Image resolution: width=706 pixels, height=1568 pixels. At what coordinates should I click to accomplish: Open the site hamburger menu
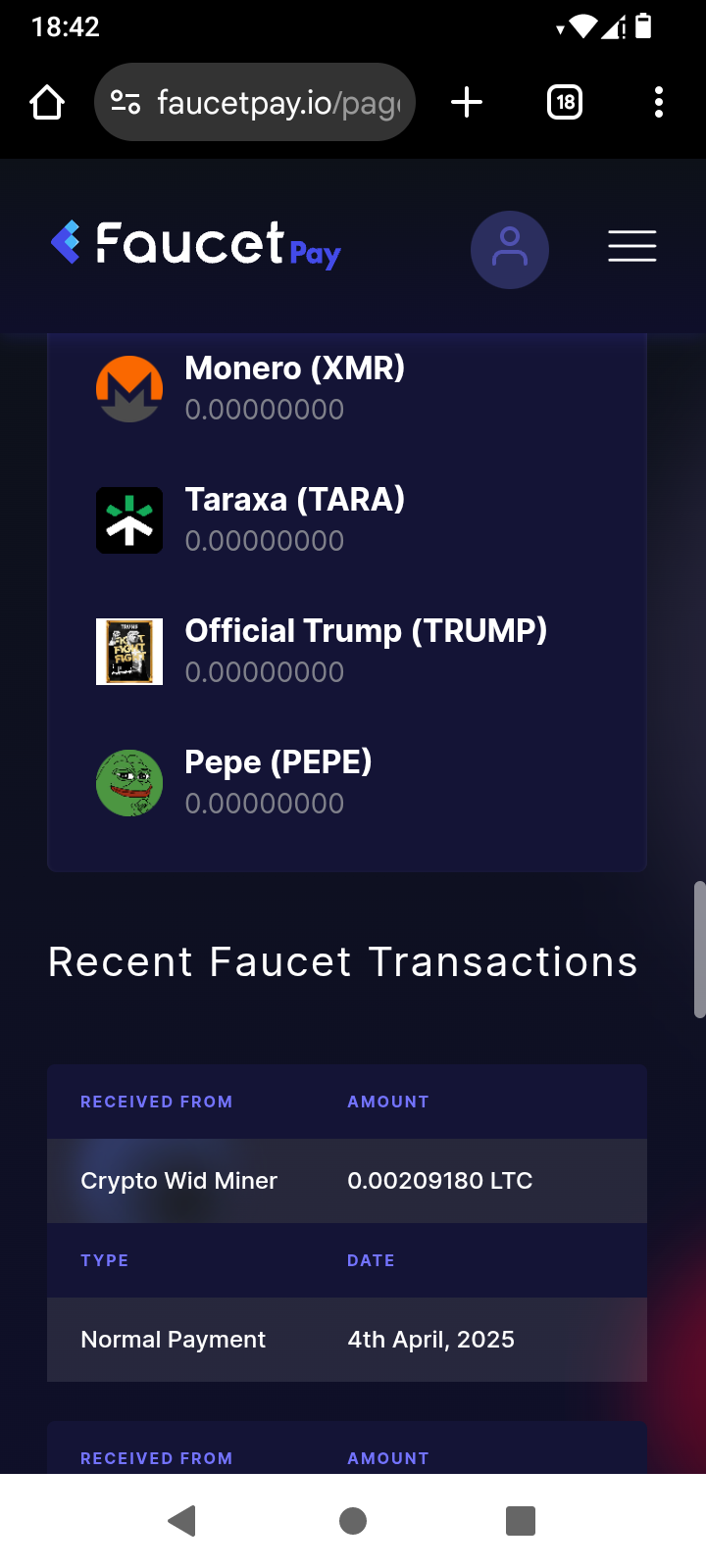click(x=631, y=246)
